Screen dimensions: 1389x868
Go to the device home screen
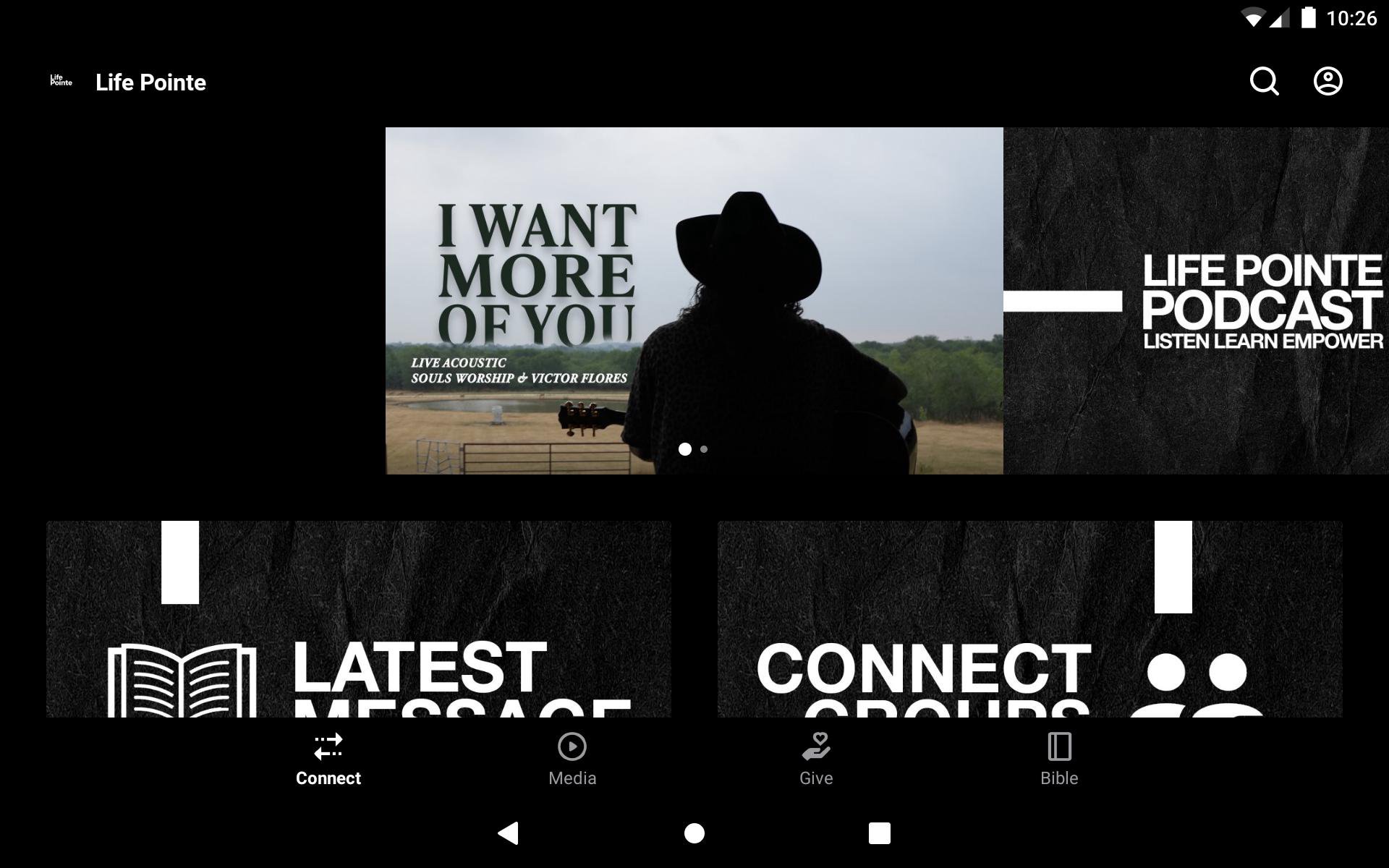tap(694, 833)
